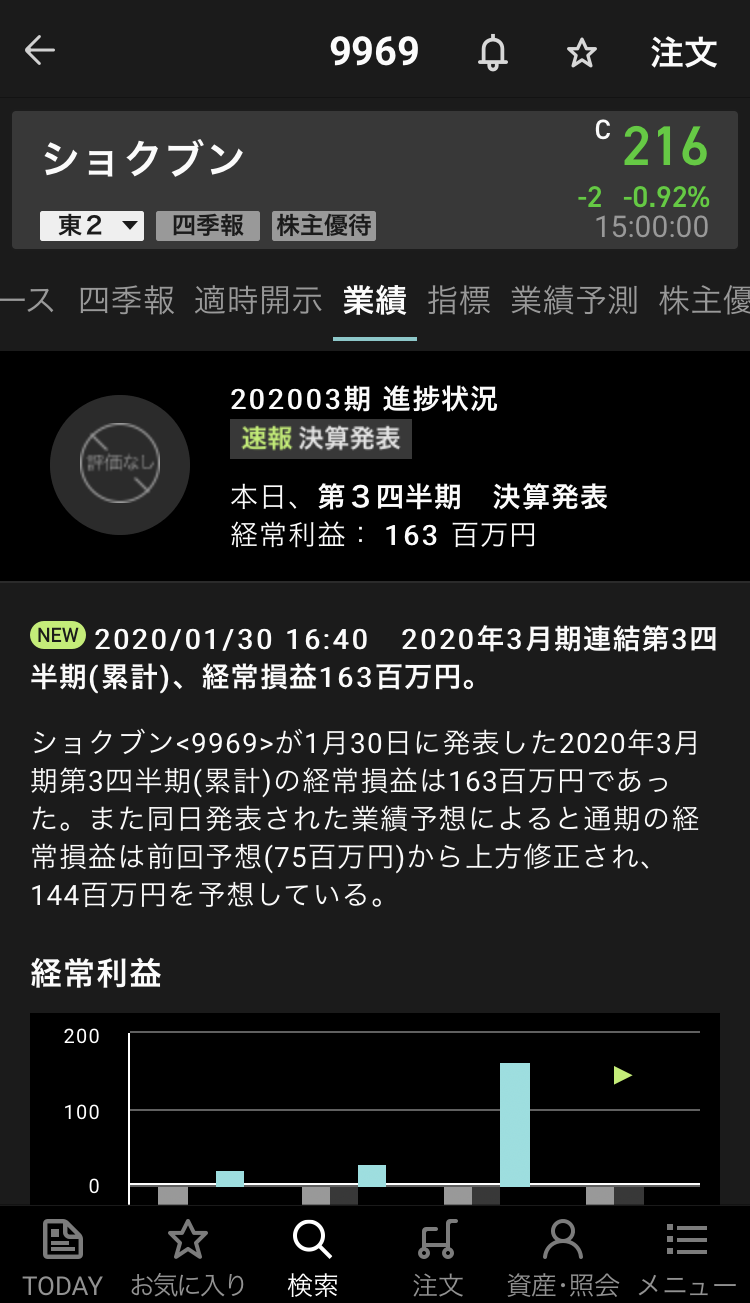750x1303 pixels.
Task: Switch to the 業績予測 tab
Action: click(x=574, y=300)
